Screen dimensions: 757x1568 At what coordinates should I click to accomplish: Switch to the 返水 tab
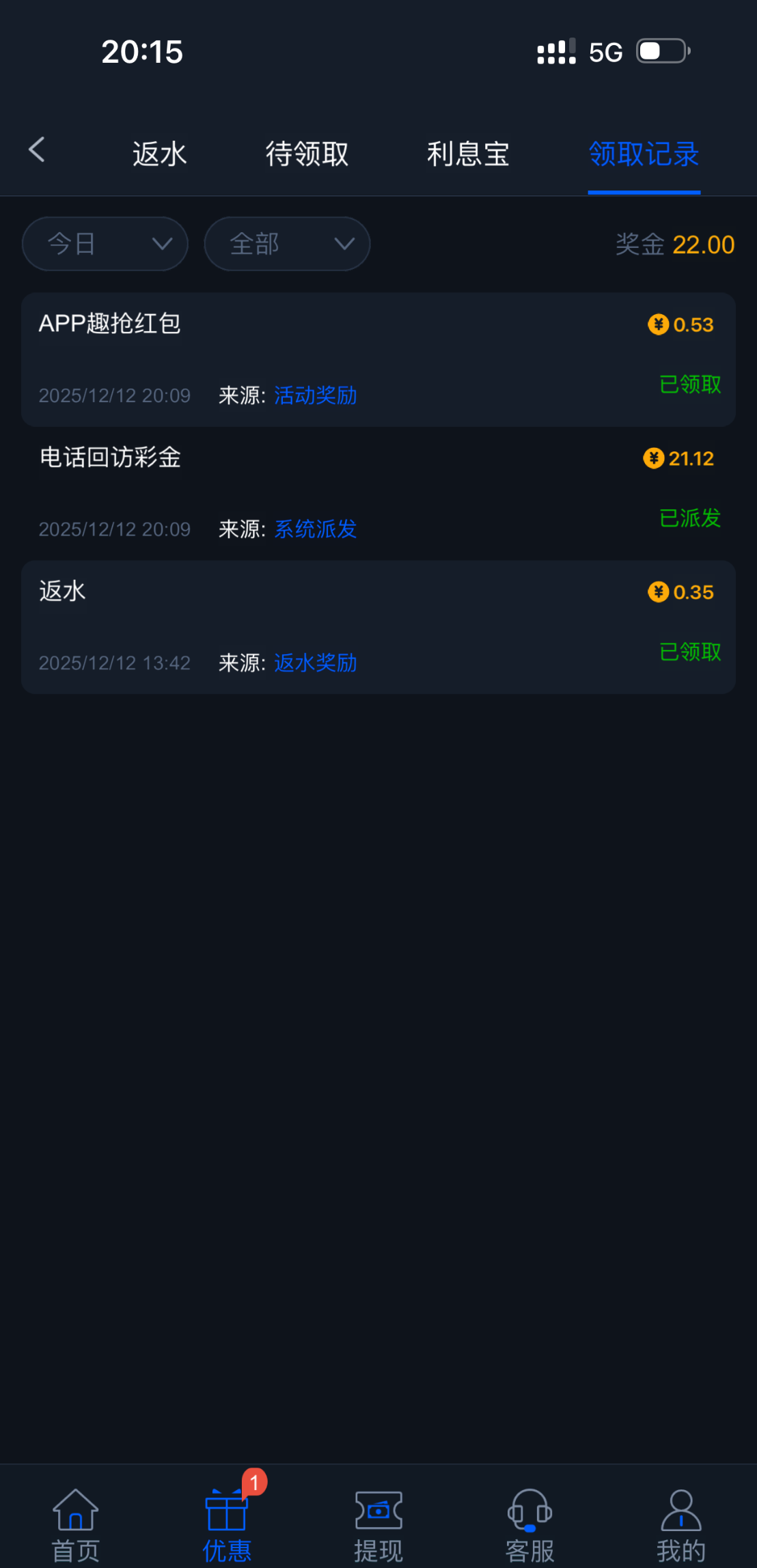[159, 154]
